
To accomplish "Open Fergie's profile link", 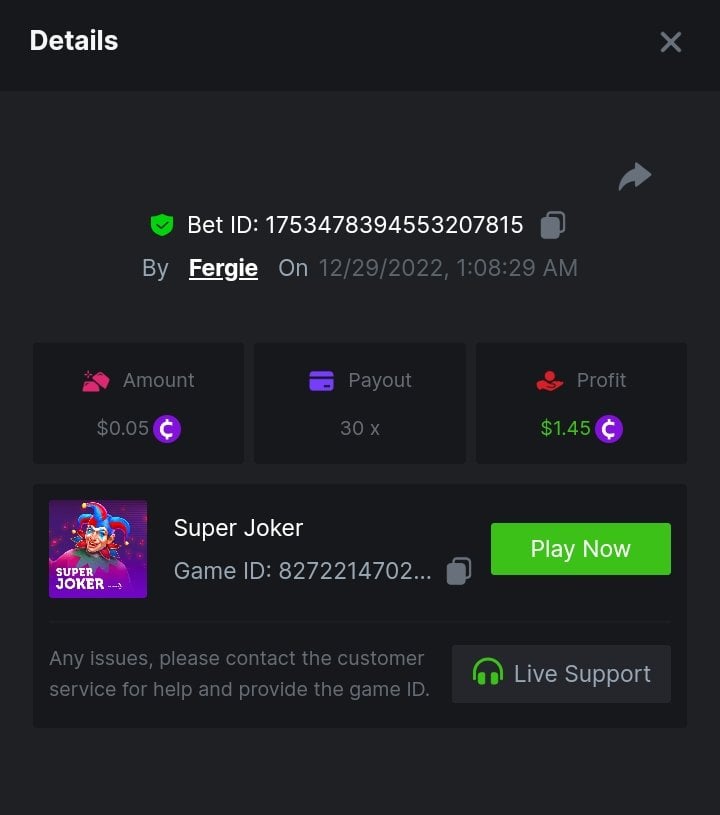I will click(223, 268).
